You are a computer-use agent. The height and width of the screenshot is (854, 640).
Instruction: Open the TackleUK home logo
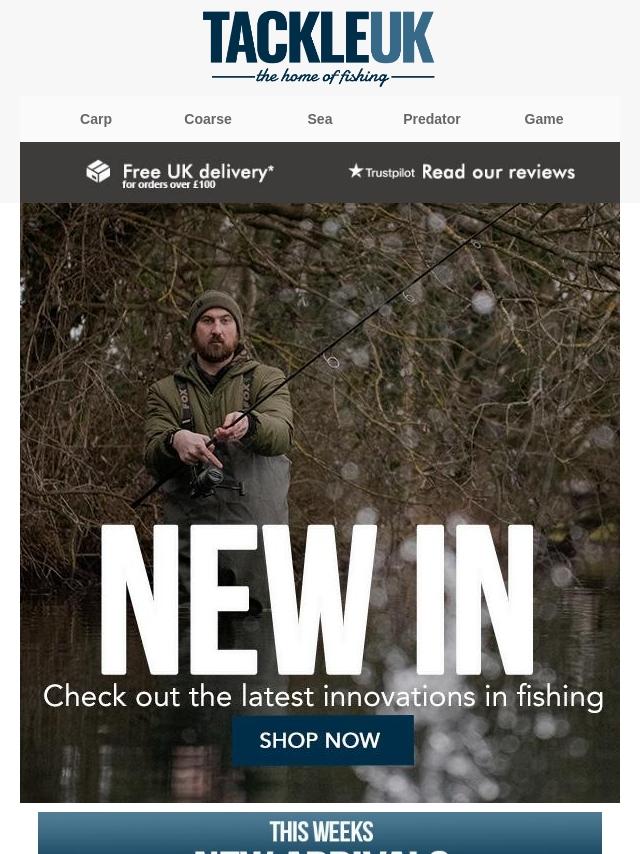[319, 48]
